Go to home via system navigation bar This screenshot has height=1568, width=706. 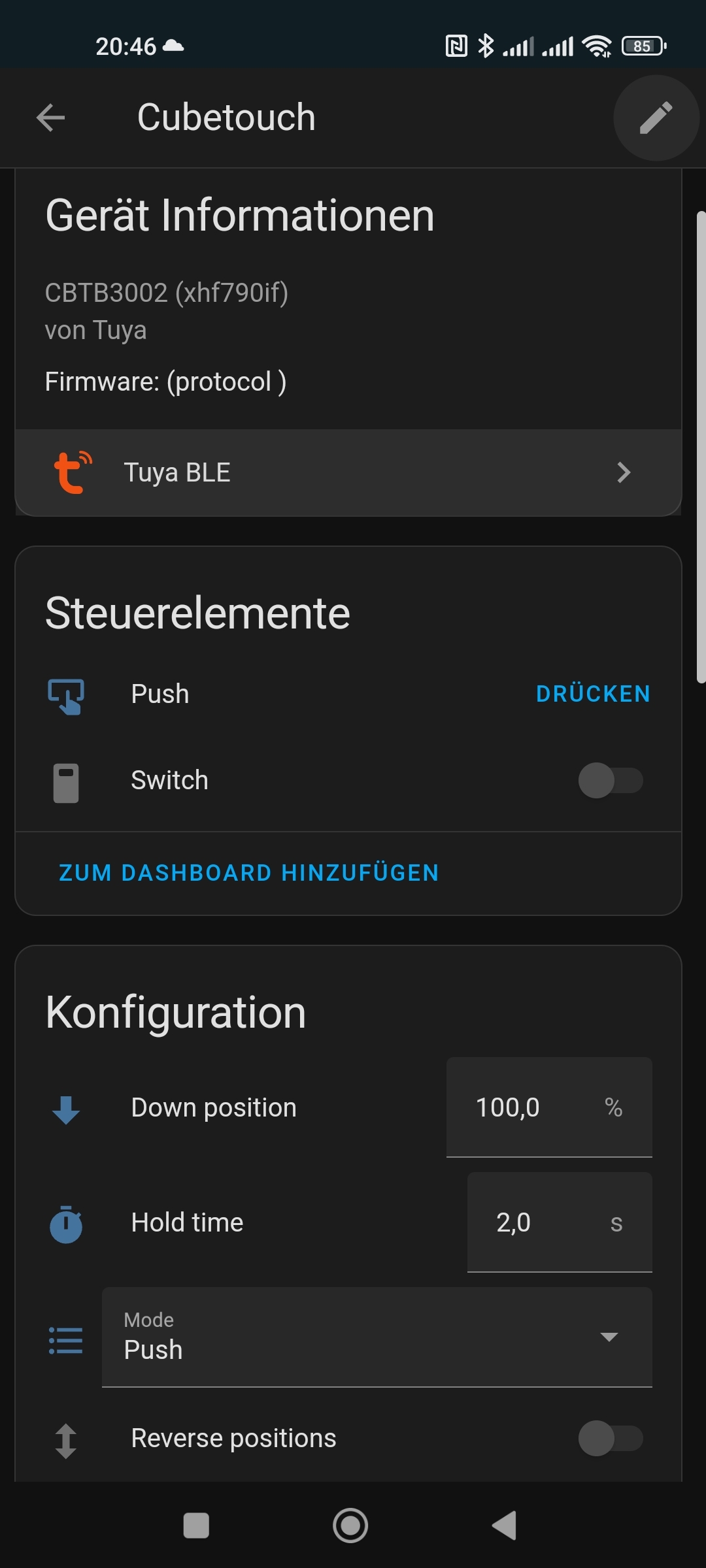coord(350,1526)
